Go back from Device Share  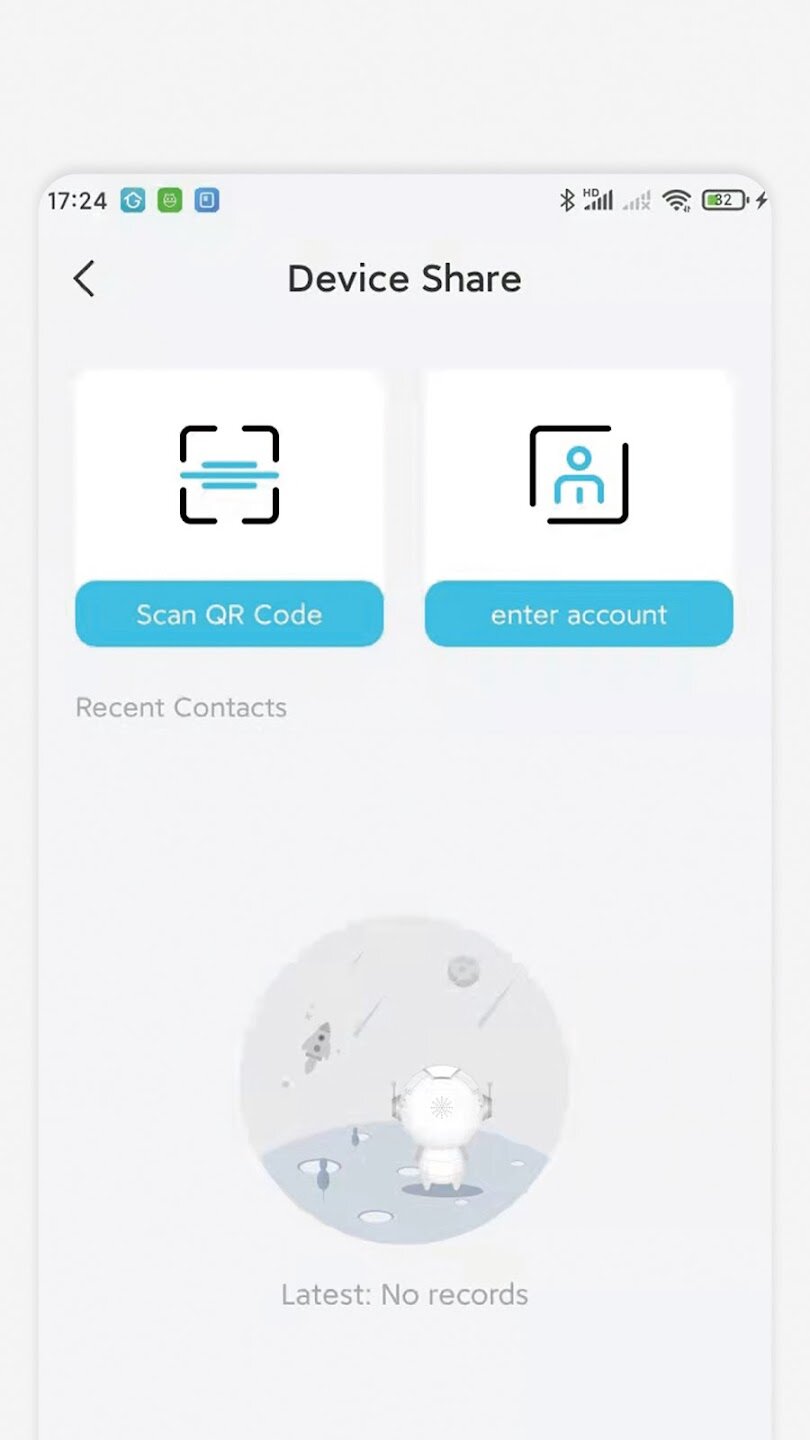[84, 279]
